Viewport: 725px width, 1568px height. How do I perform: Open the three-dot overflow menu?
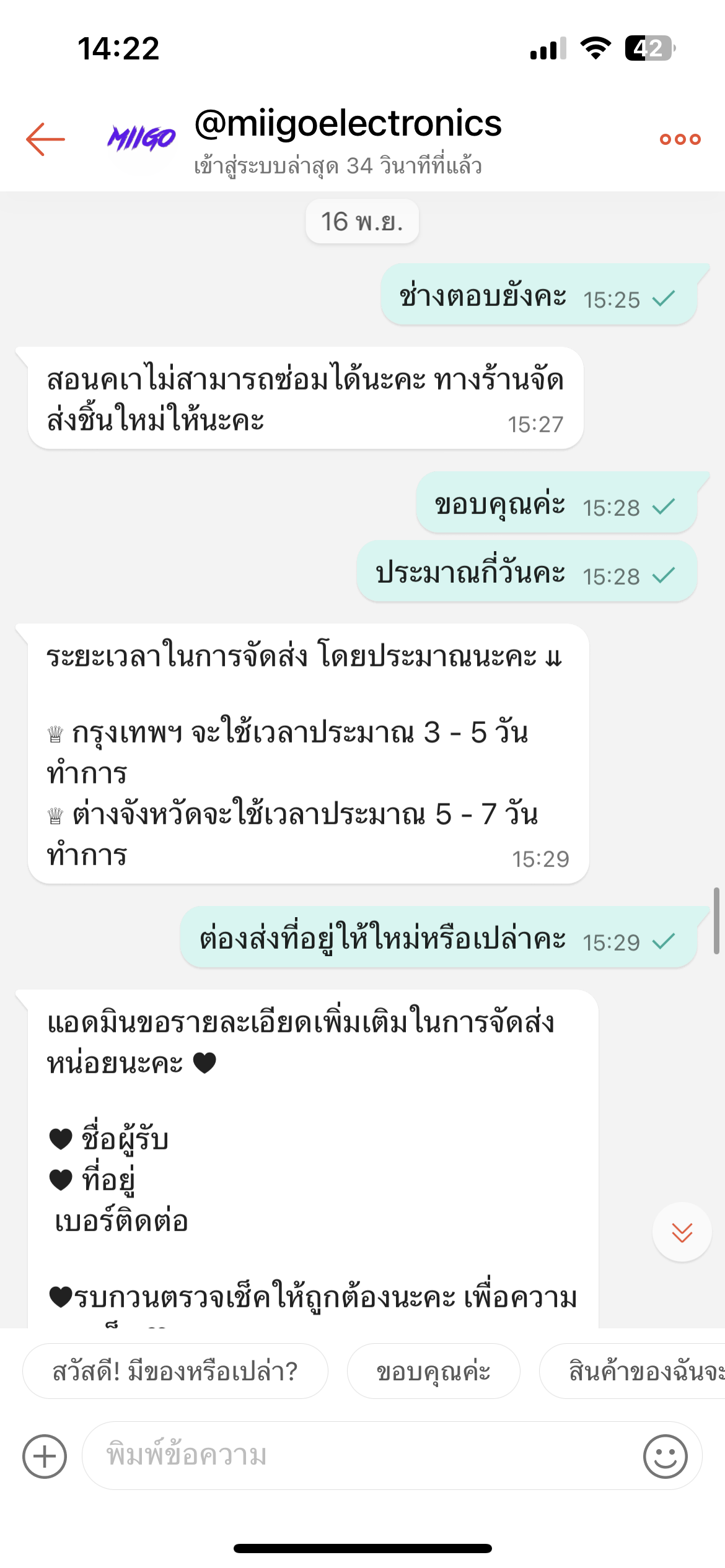(680, 139)
